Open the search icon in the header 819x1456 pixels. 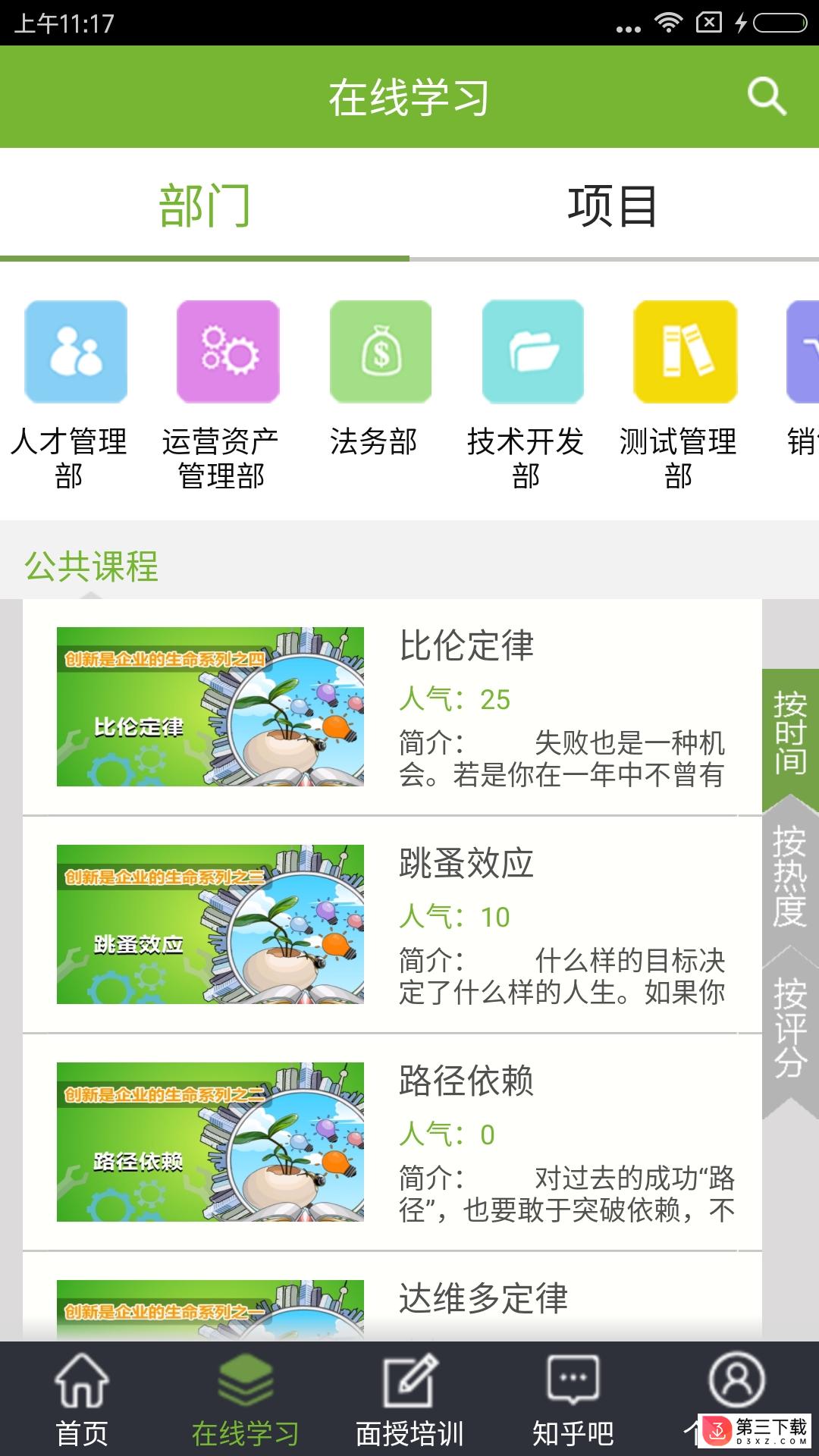(766, 96)
